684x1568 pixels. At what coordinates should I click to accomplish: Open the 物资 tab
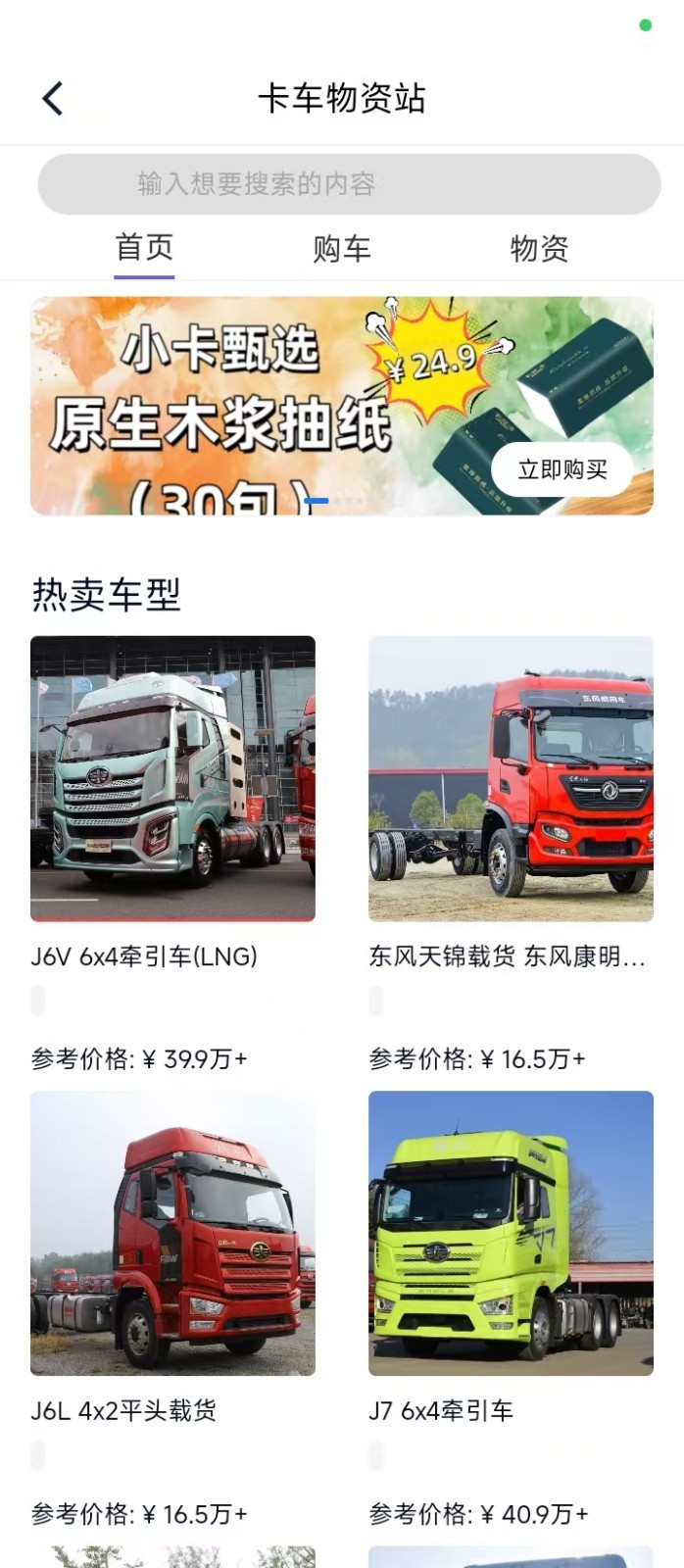coord(539,249)
